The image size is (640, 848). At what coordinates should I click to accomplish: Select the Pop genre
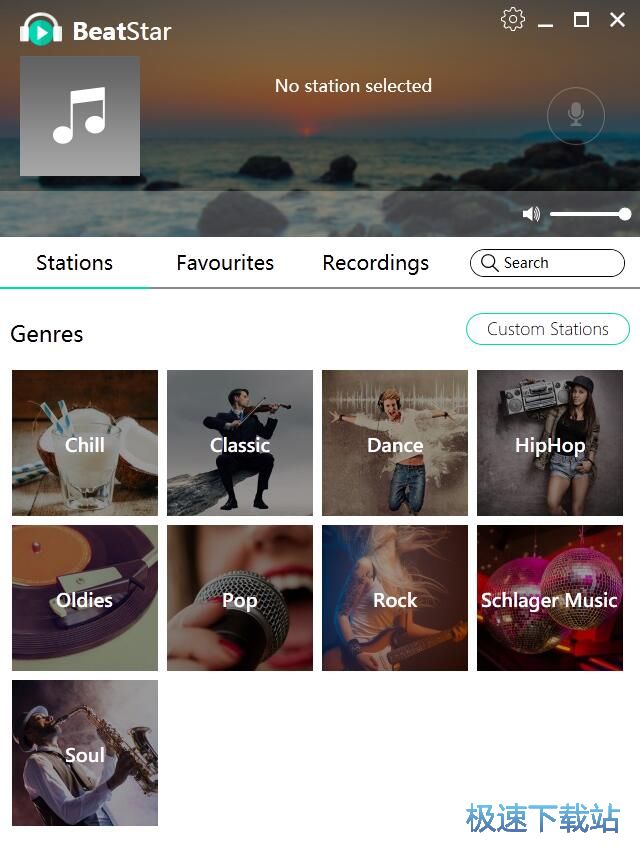(x=240, y=598)
